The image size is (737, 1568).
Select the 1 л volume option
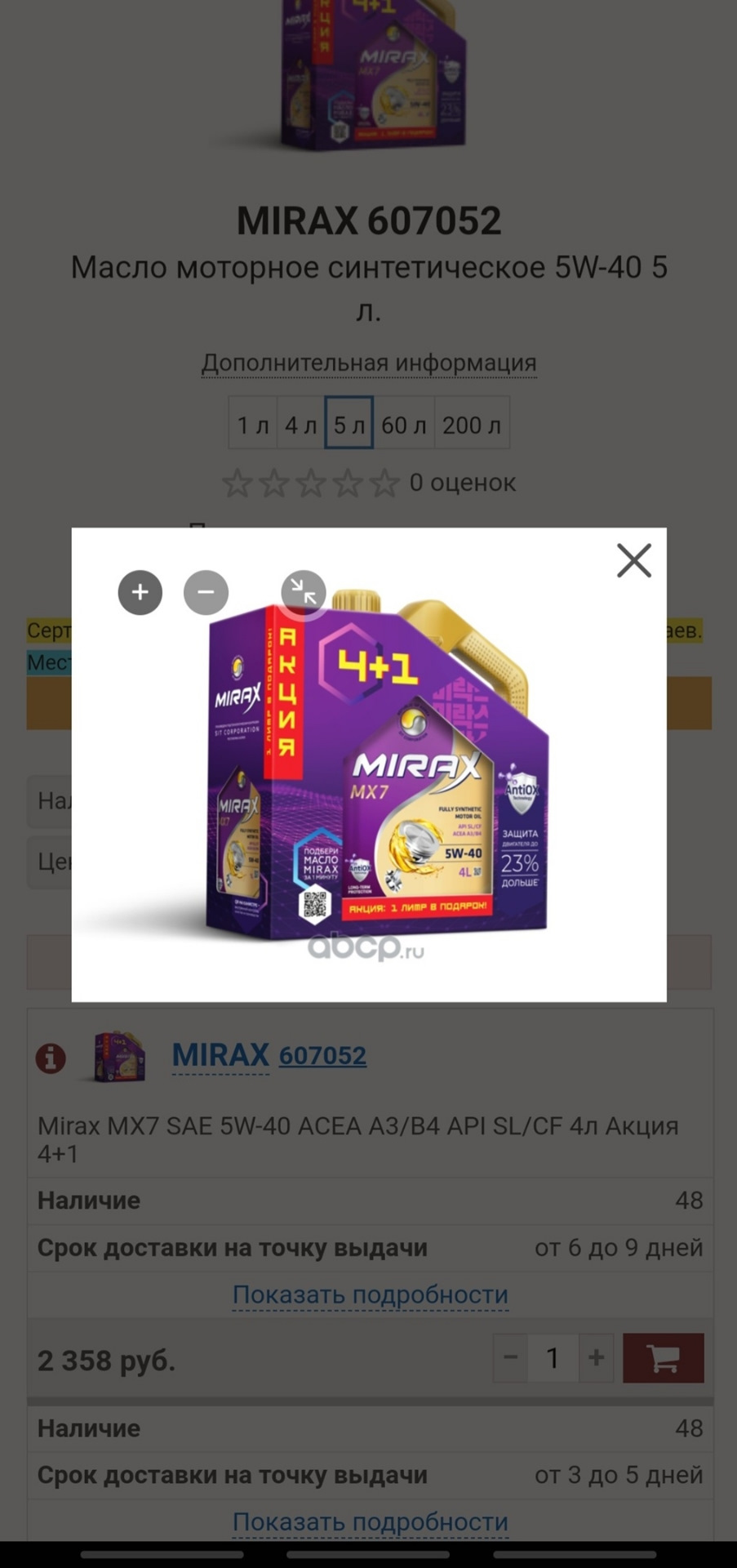(253, 425)
